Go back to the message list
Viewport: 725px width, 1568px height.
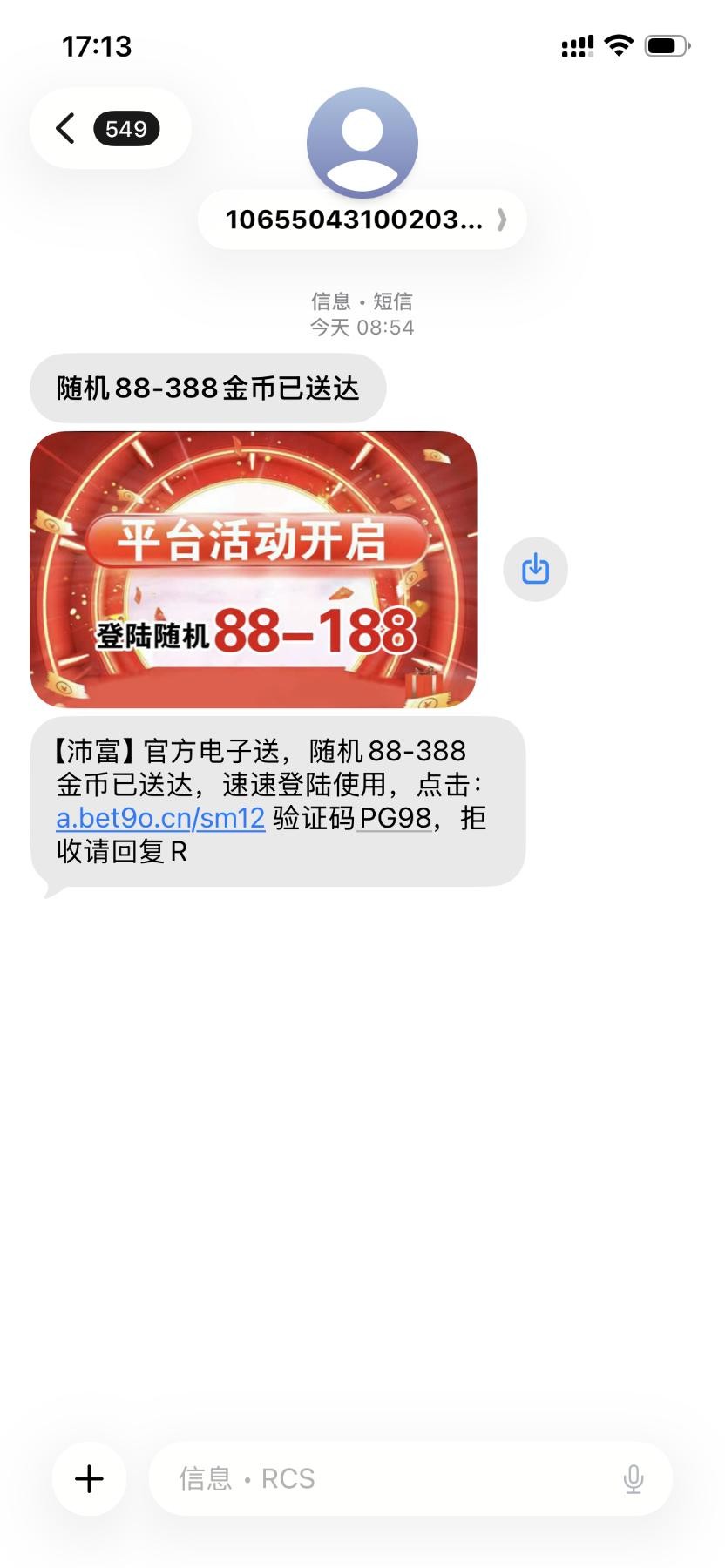(66, 129)
